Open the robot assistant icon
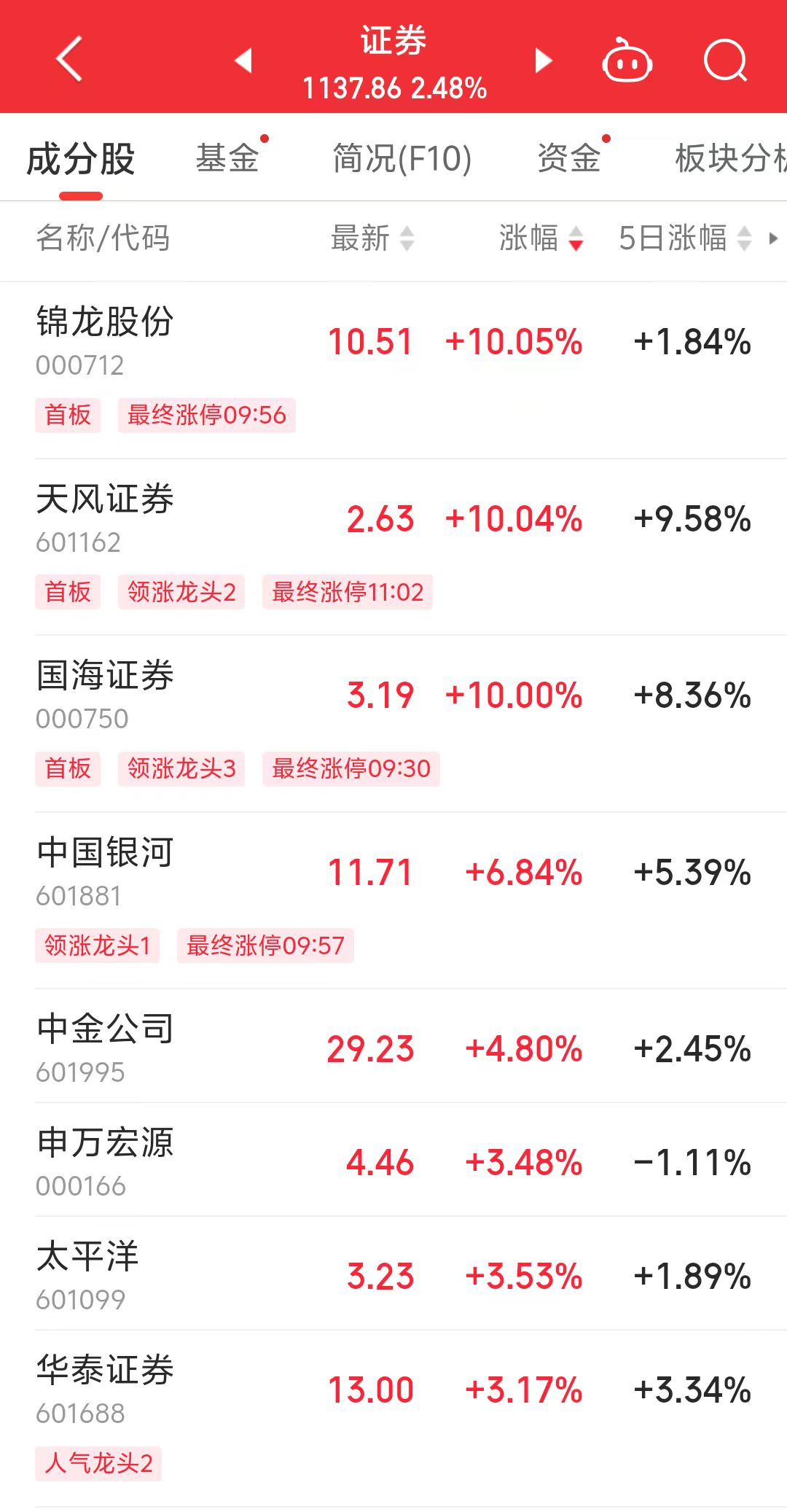Image resolution: width=787 pixels, height=1512 pixels. pyautogui.click(x=627, y=59)
